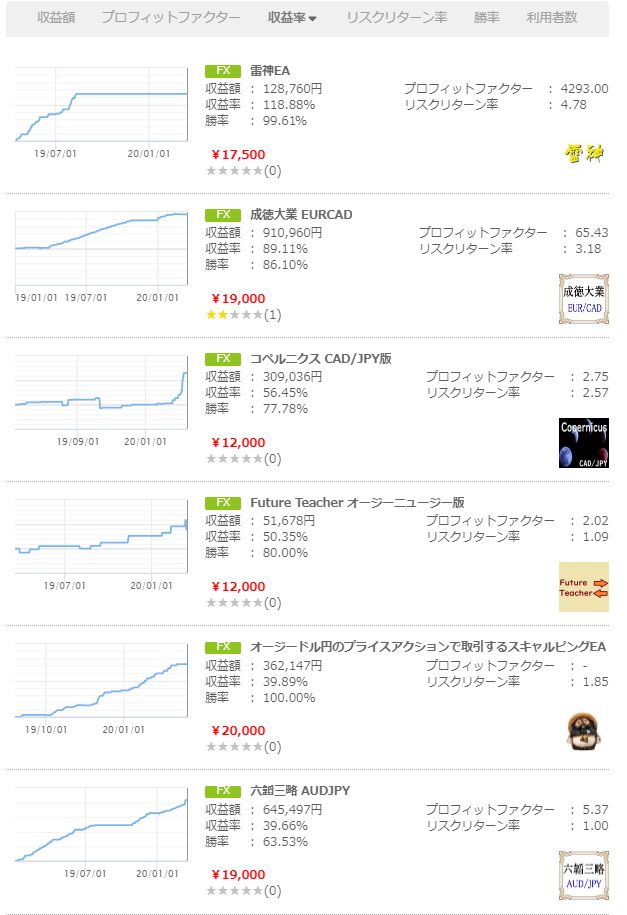
Task: Tap the 六韜三略 AUD/JPY product image
Action: [x=583, y=874]
